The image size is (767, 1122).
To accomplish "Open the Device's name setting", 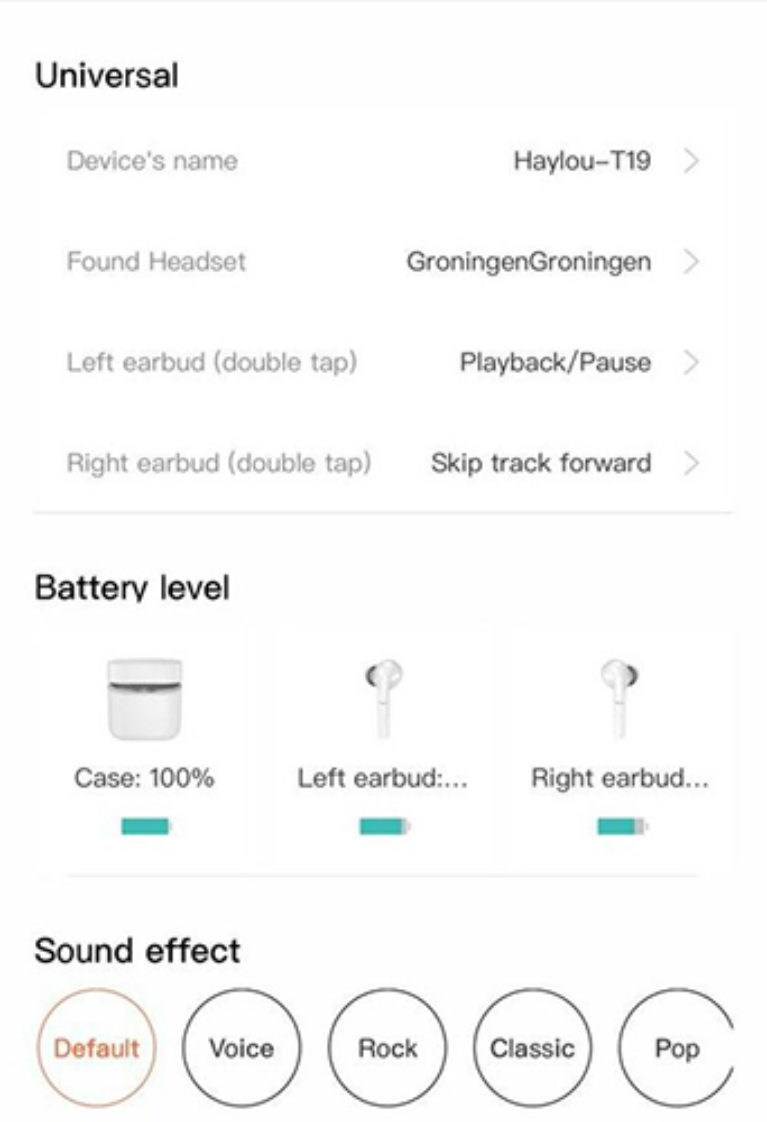I will [x=383, y=161].
